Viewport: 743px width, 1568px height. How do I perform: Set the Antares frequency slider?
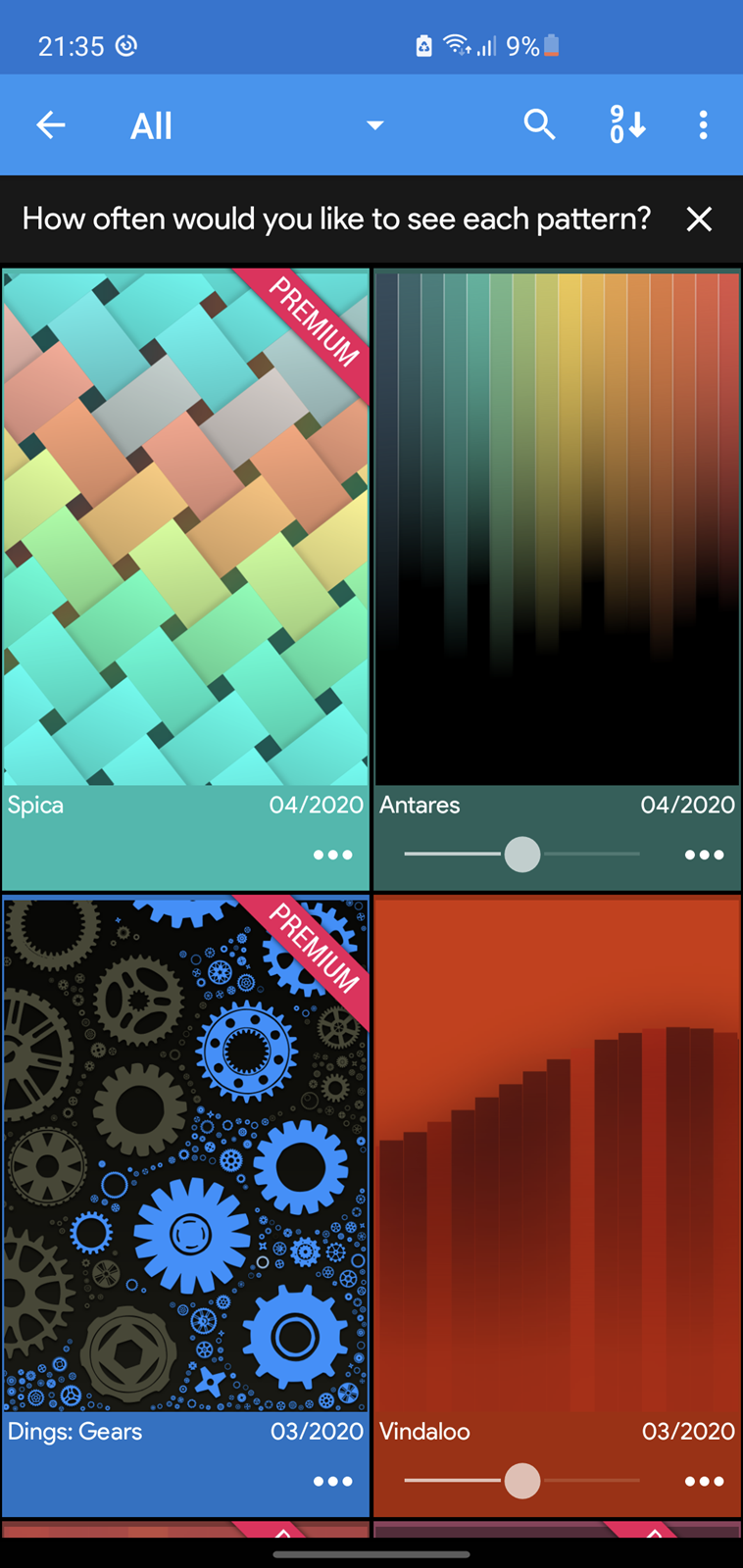[522, 855]
